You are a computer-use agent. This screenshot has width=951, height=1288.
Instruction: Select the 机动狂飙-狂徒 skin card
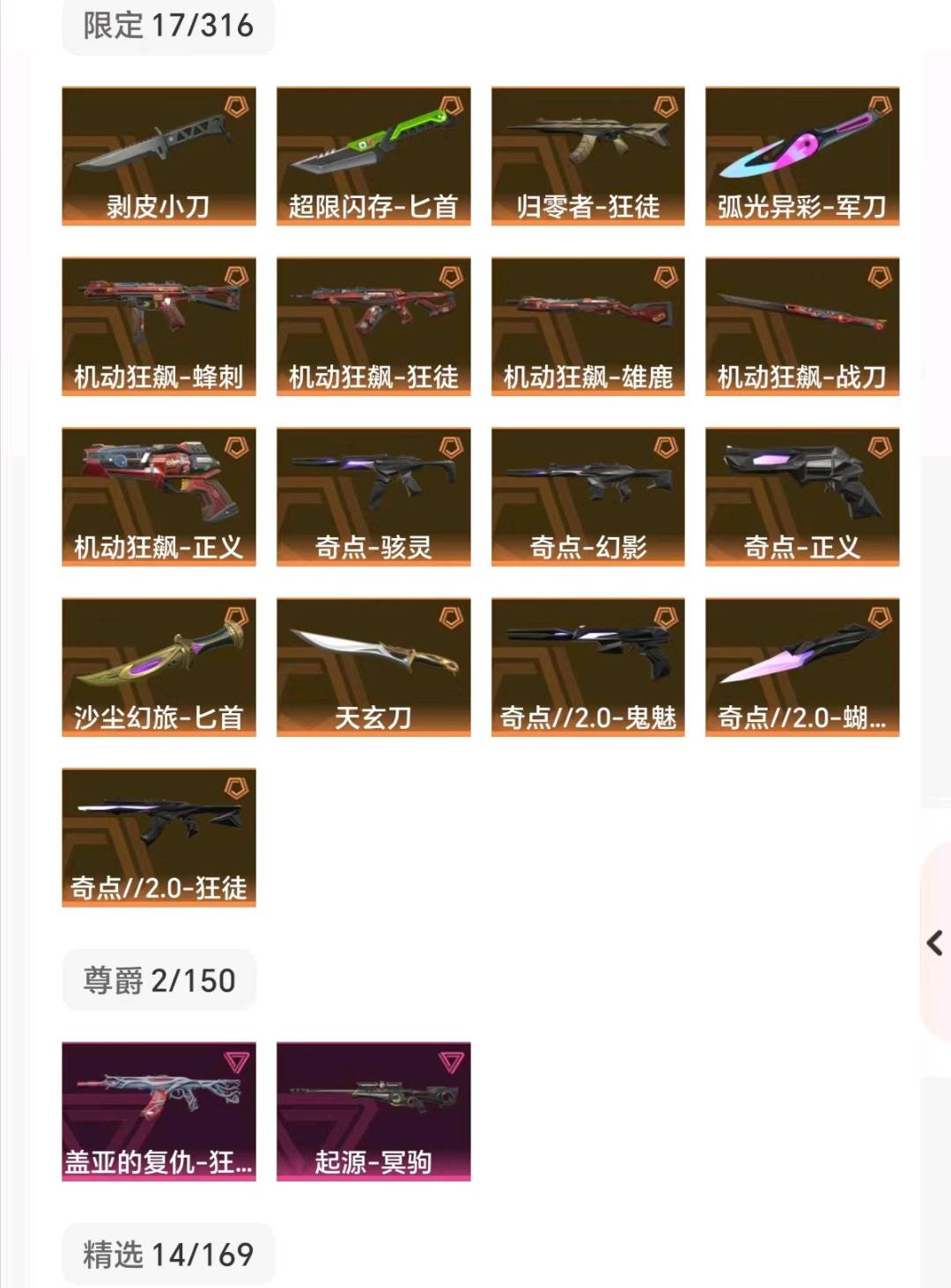[x=373, y=326]
